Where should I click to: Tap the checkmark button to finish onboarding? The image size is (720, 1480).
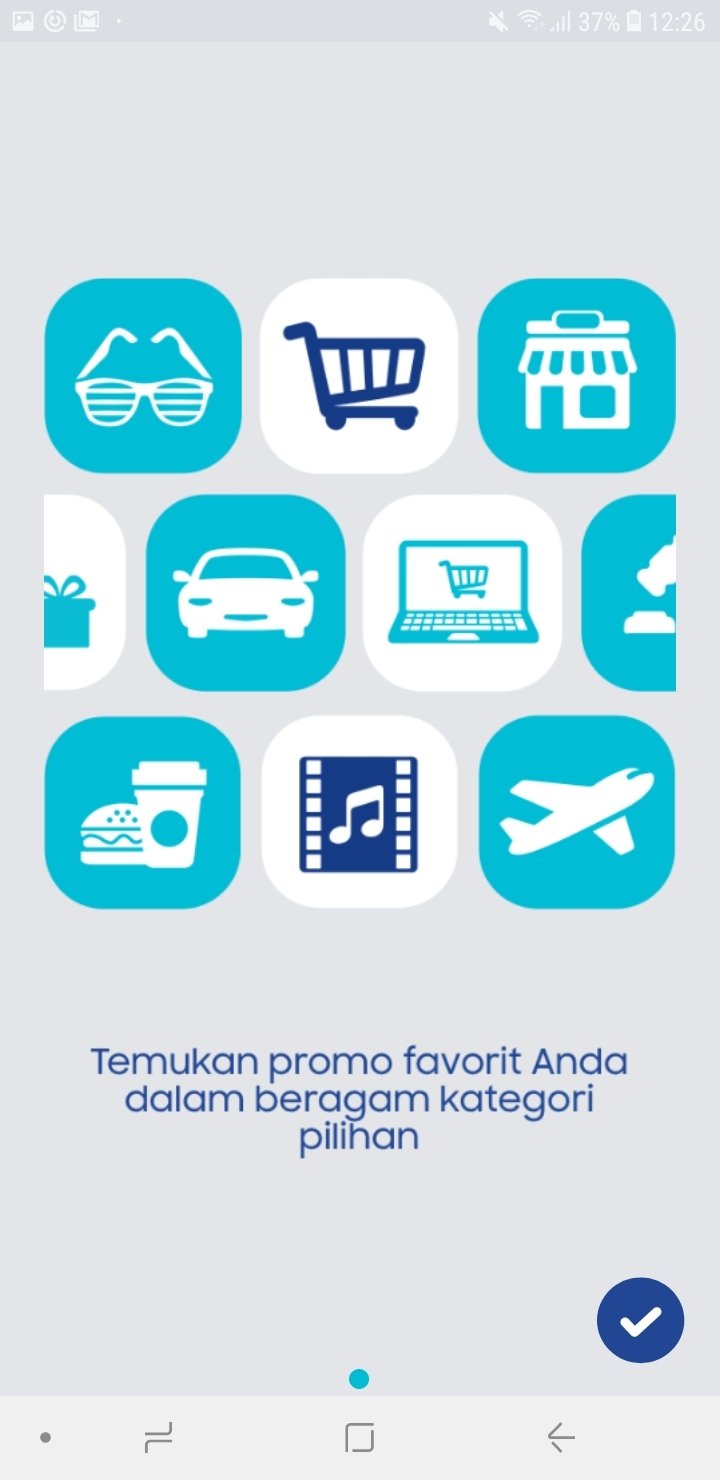tap(640, 1321)
